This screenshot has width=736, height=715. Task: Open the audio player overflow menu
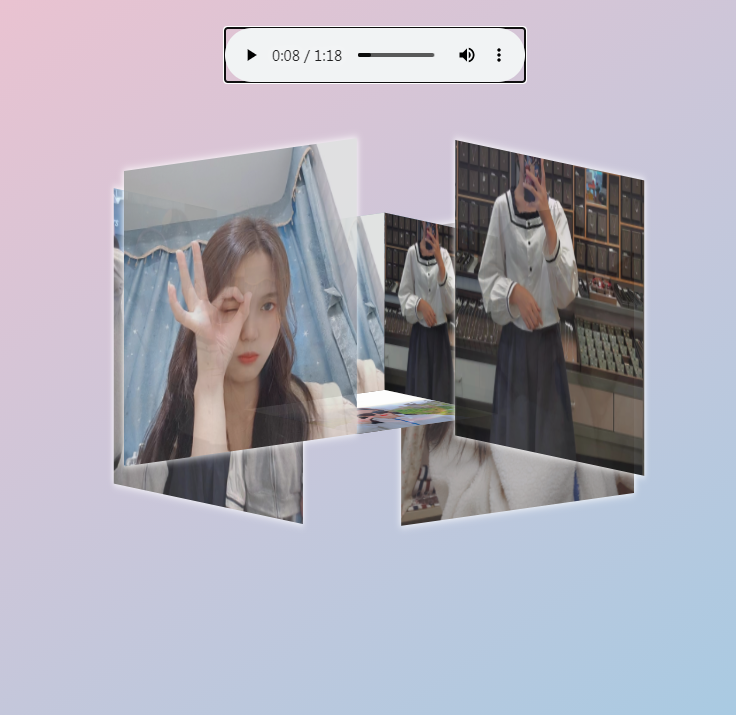tap(499, 55)
